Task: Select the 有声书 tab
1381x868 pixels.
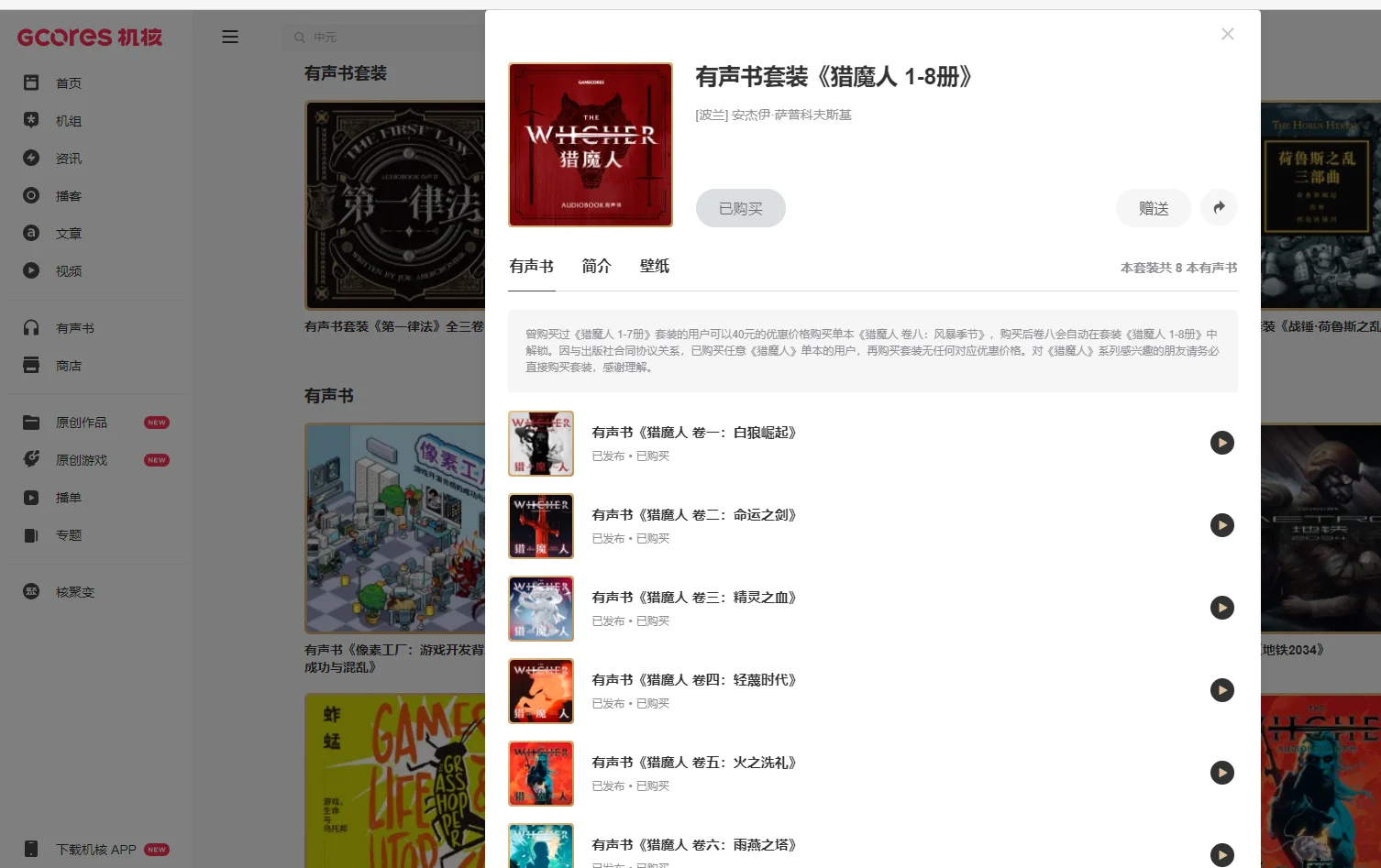Action: click(x=532, y=266)
